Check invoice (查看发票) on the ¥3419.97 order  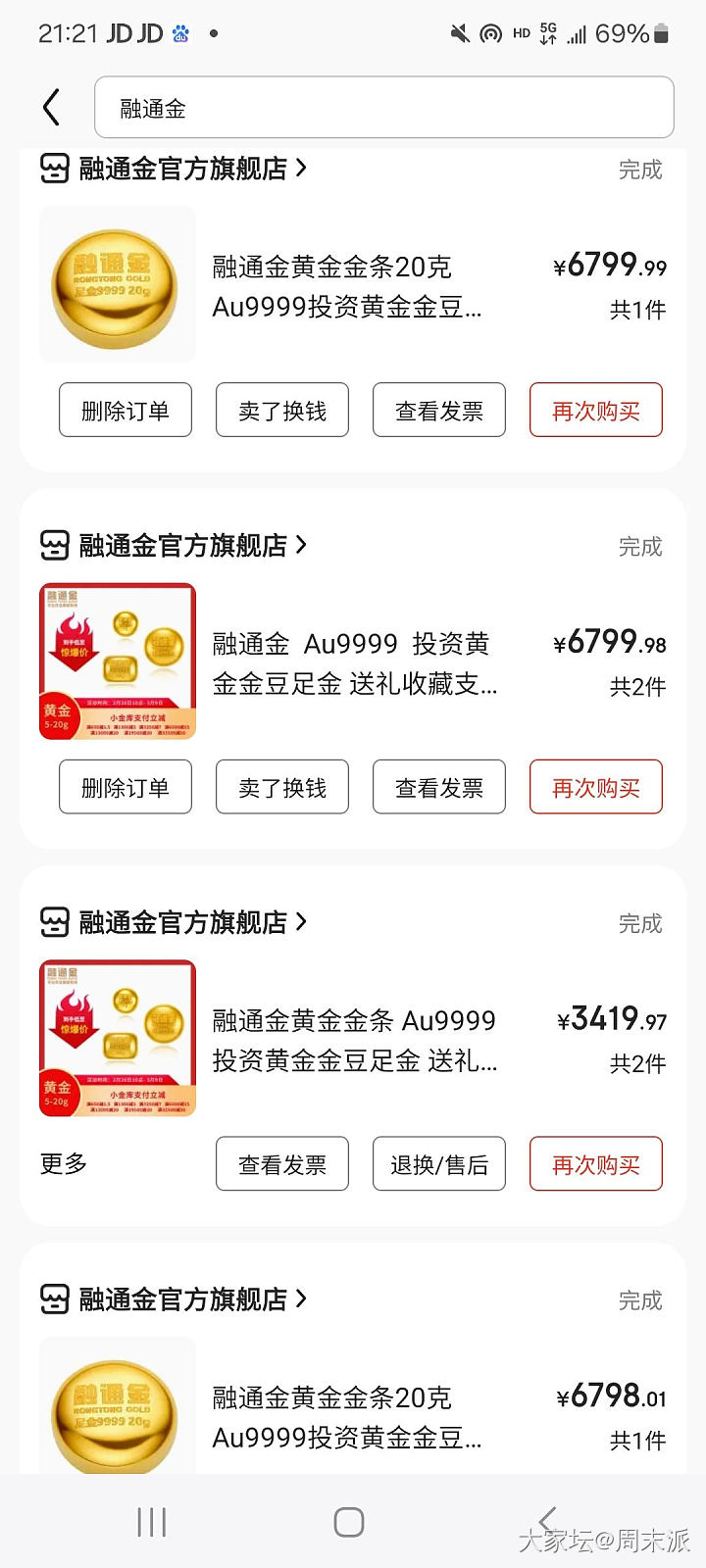(282, 1164)
